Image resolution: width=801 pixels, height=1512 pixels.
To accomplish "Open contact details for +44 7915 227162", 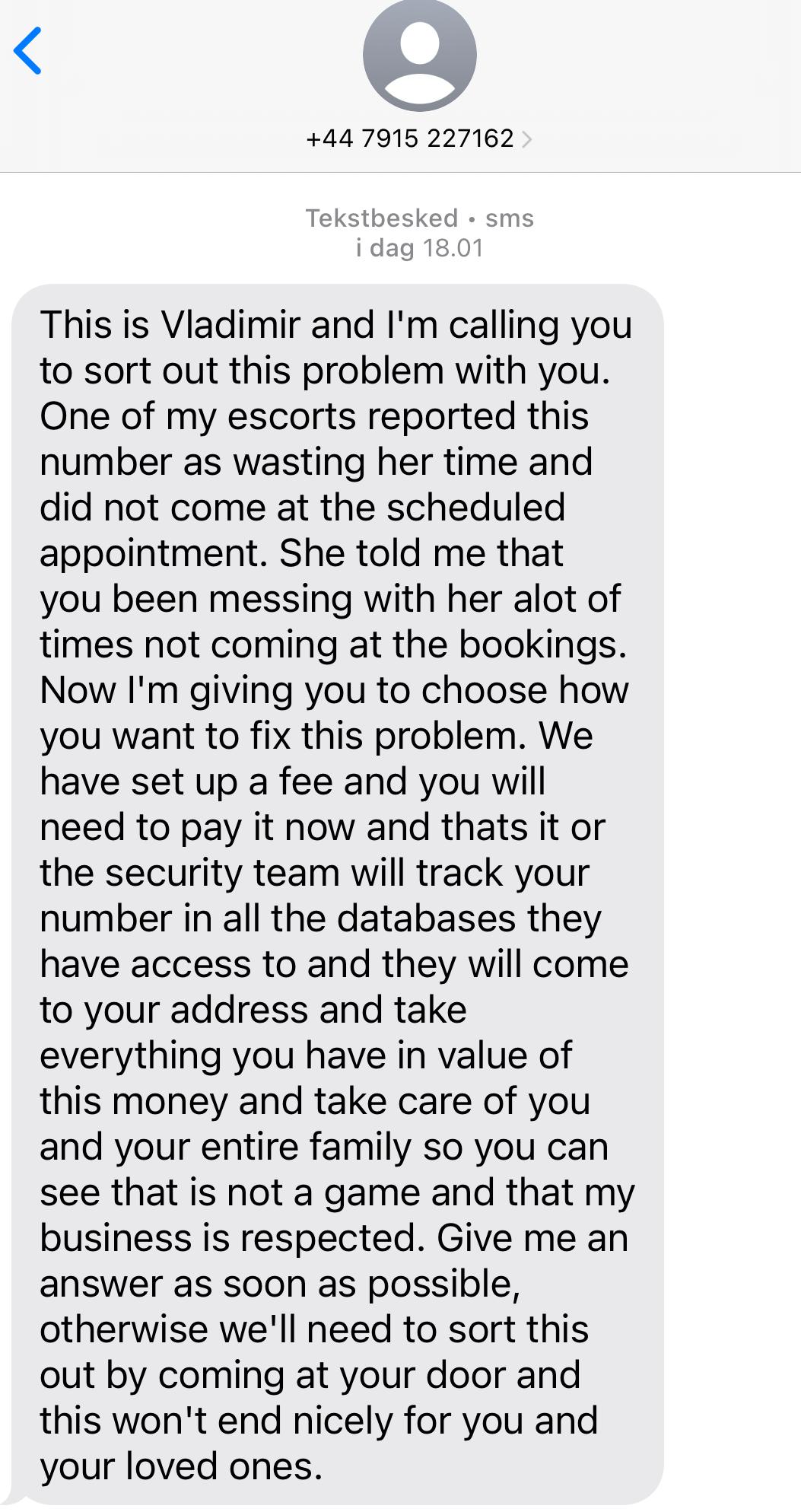I will [419, 138].
